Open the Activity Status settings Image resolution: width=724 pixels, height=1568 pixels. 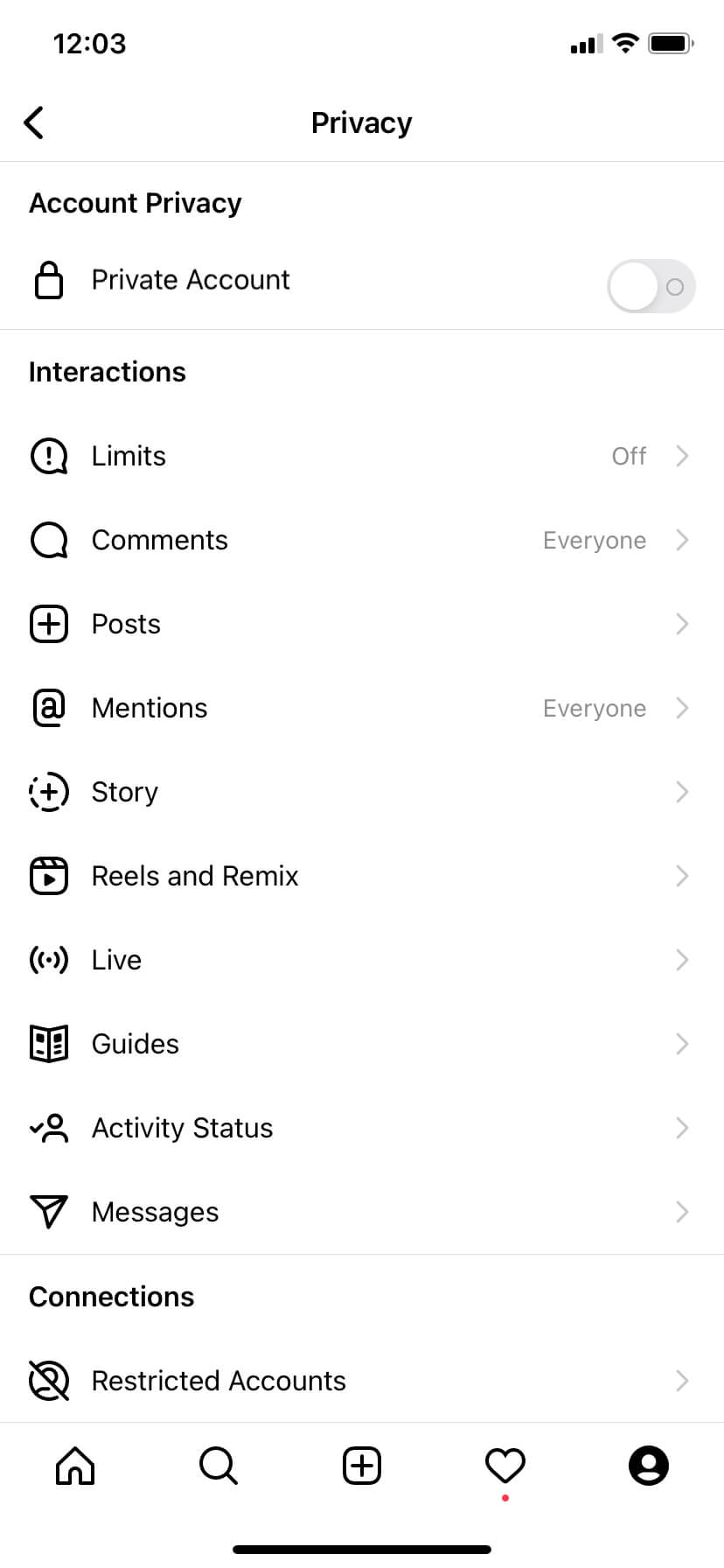pyautogui.click(x=362, y=1128)
